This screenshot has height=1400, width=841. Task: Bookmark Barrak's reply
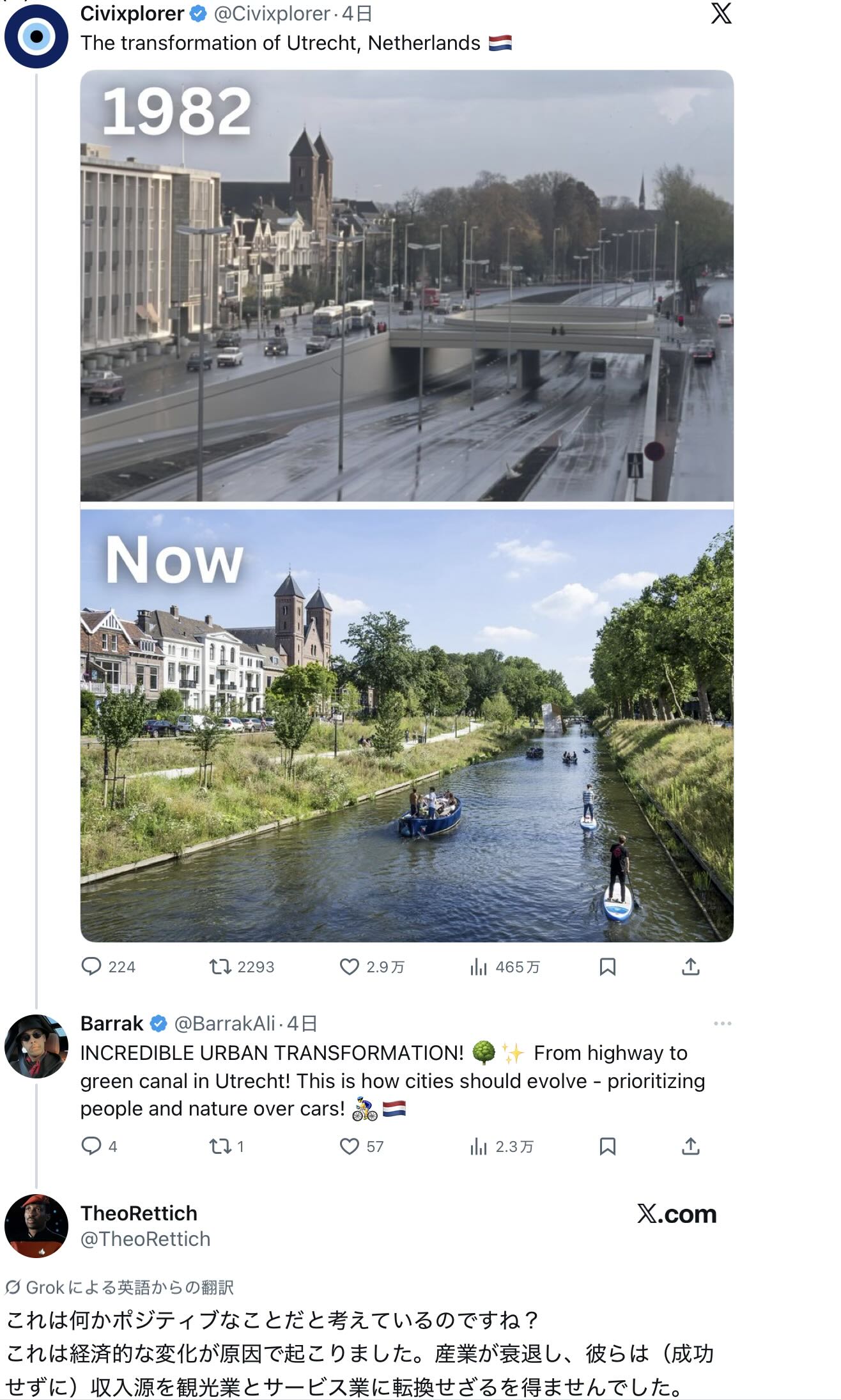pyautogui.click(x=607, y=1146)
